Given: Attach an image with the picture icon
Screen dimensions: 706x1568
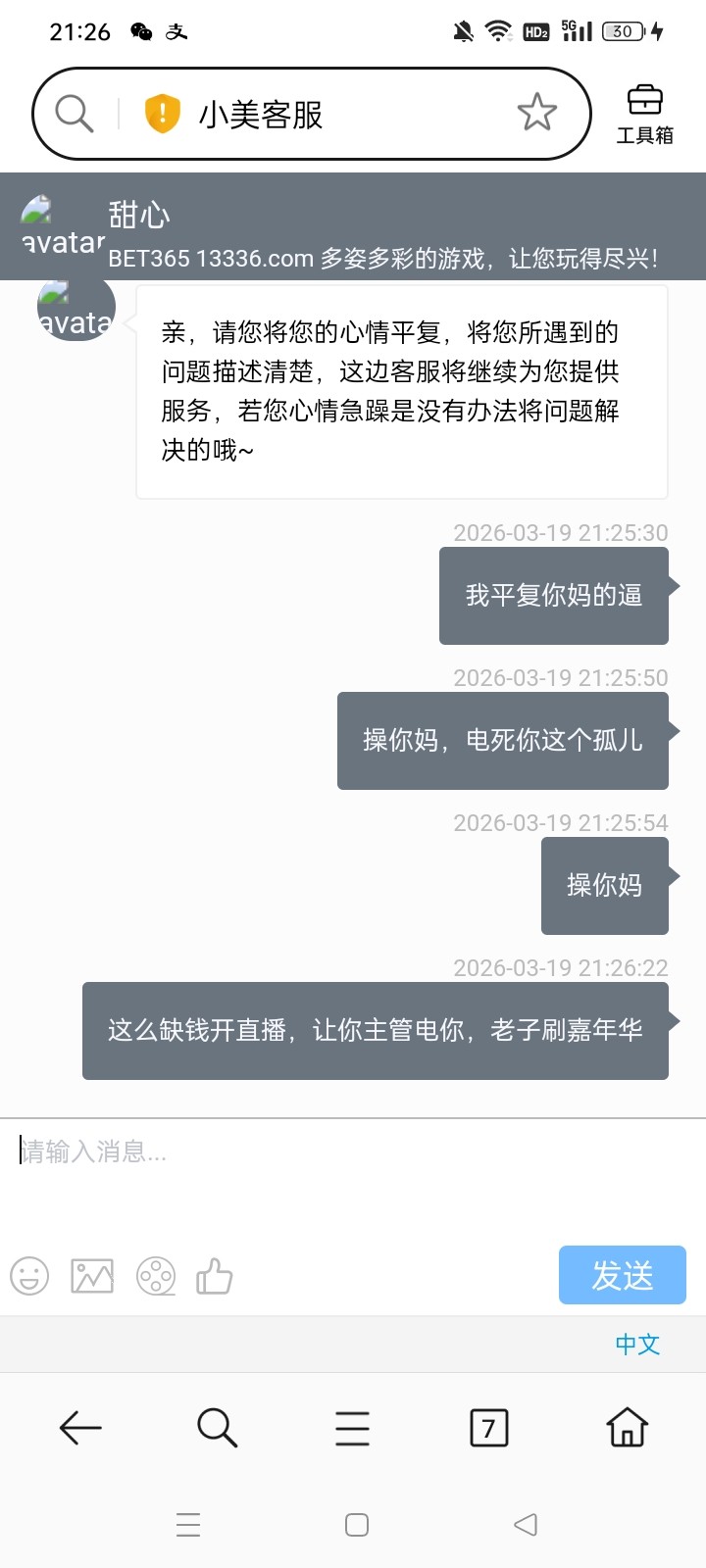Looking at the screenshot, I should (92, 1276).
